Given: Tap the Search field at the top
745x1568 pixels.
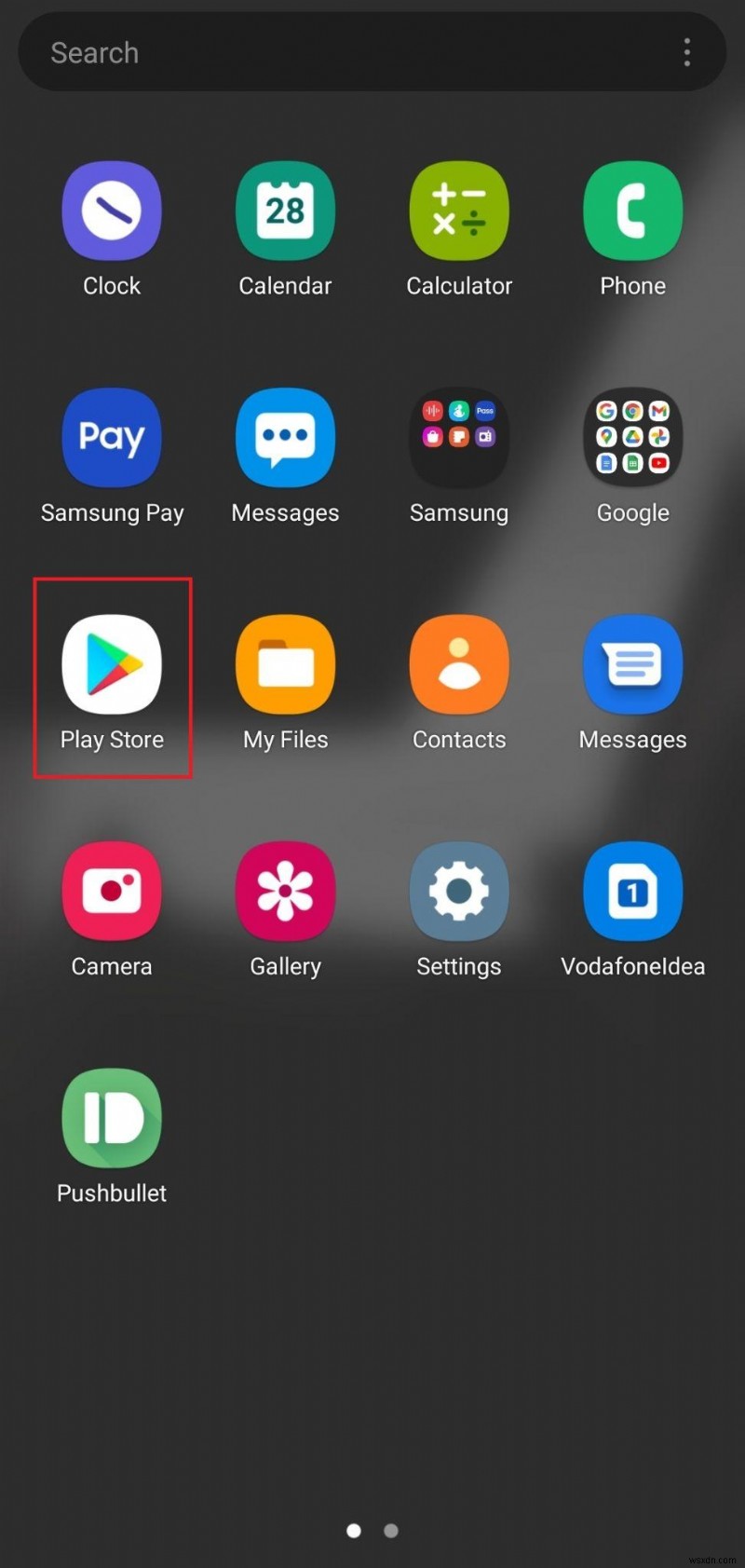Looking at the screenshot, I should [354, 53].
